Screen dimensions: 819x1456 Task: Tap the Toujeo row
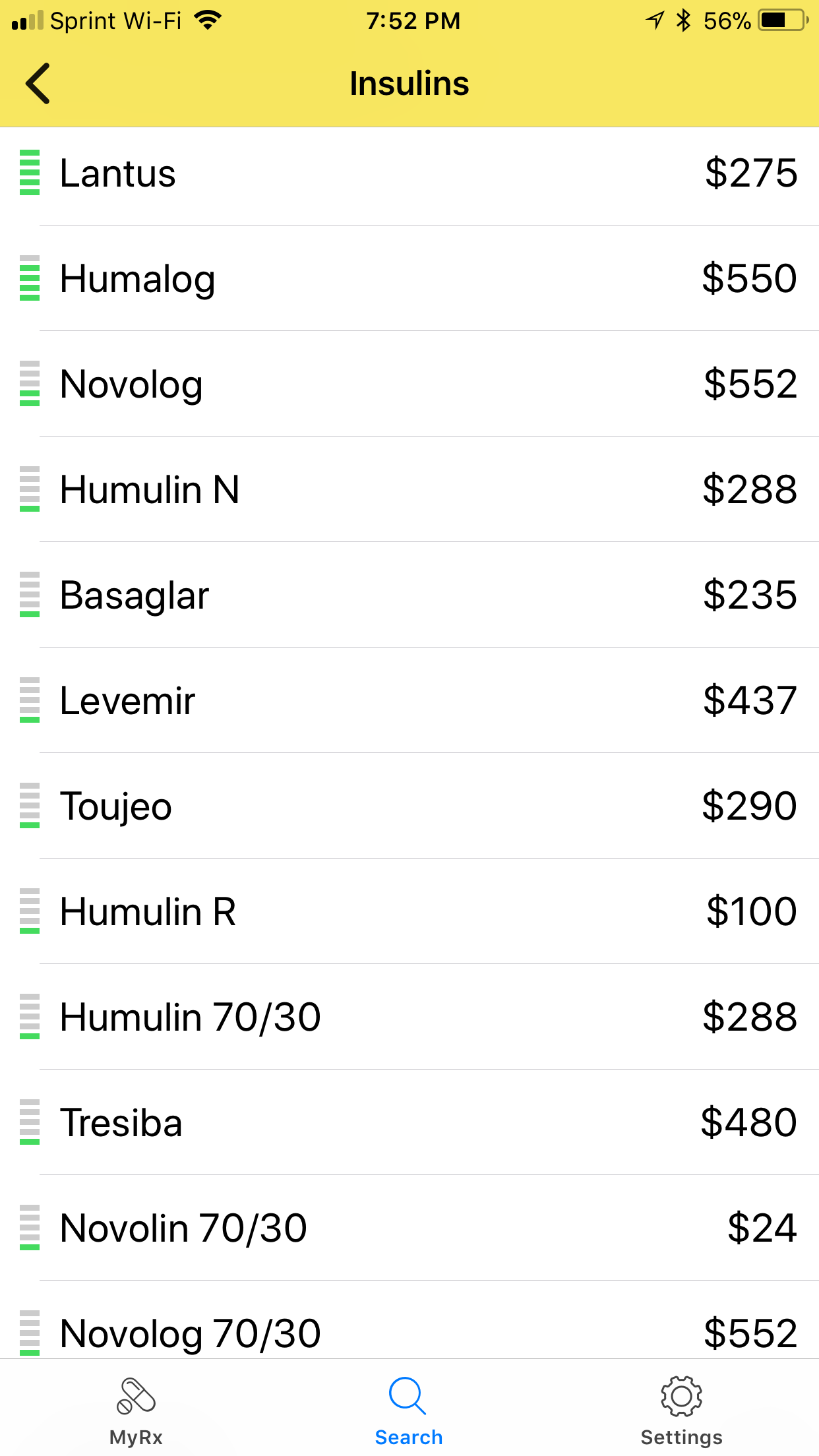click(x=409, y=806)
